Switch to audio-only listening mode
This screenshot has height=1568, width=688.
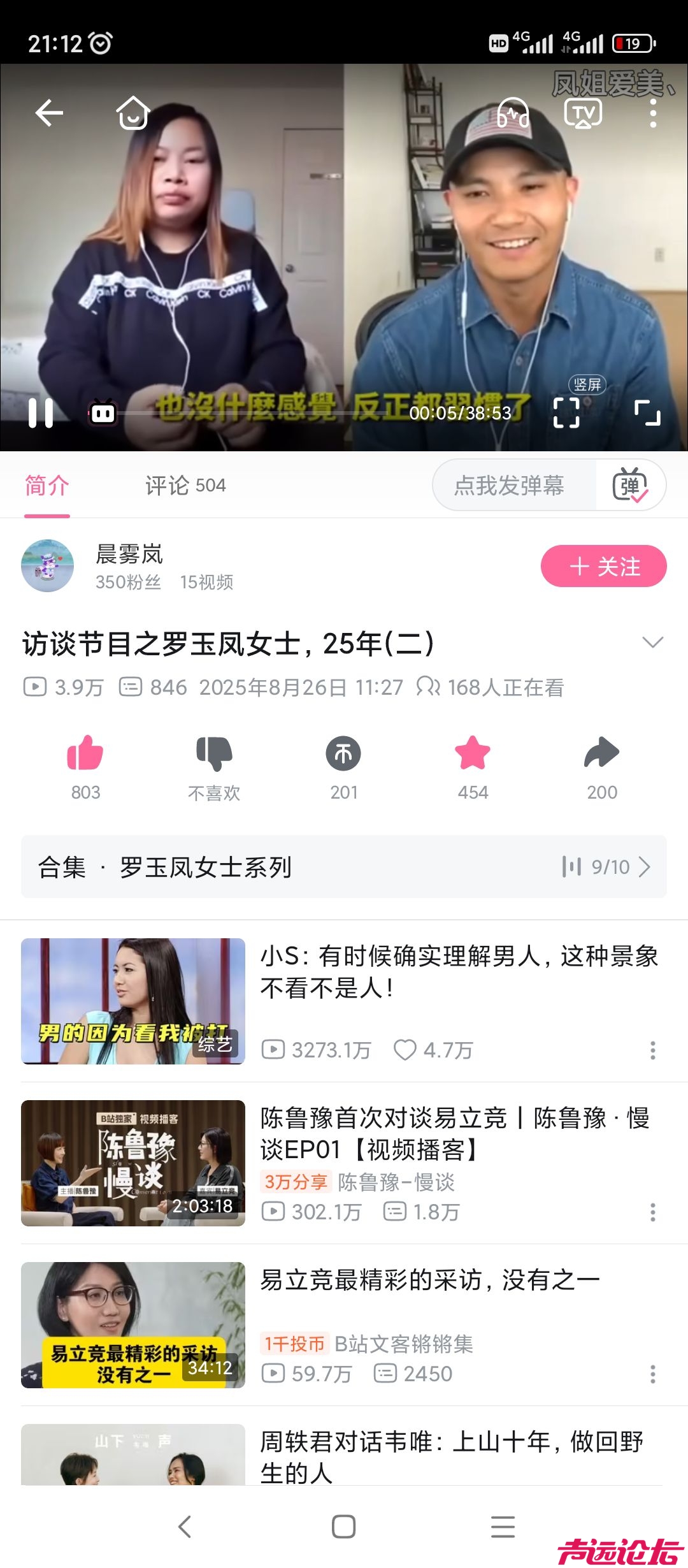[513, 113]
